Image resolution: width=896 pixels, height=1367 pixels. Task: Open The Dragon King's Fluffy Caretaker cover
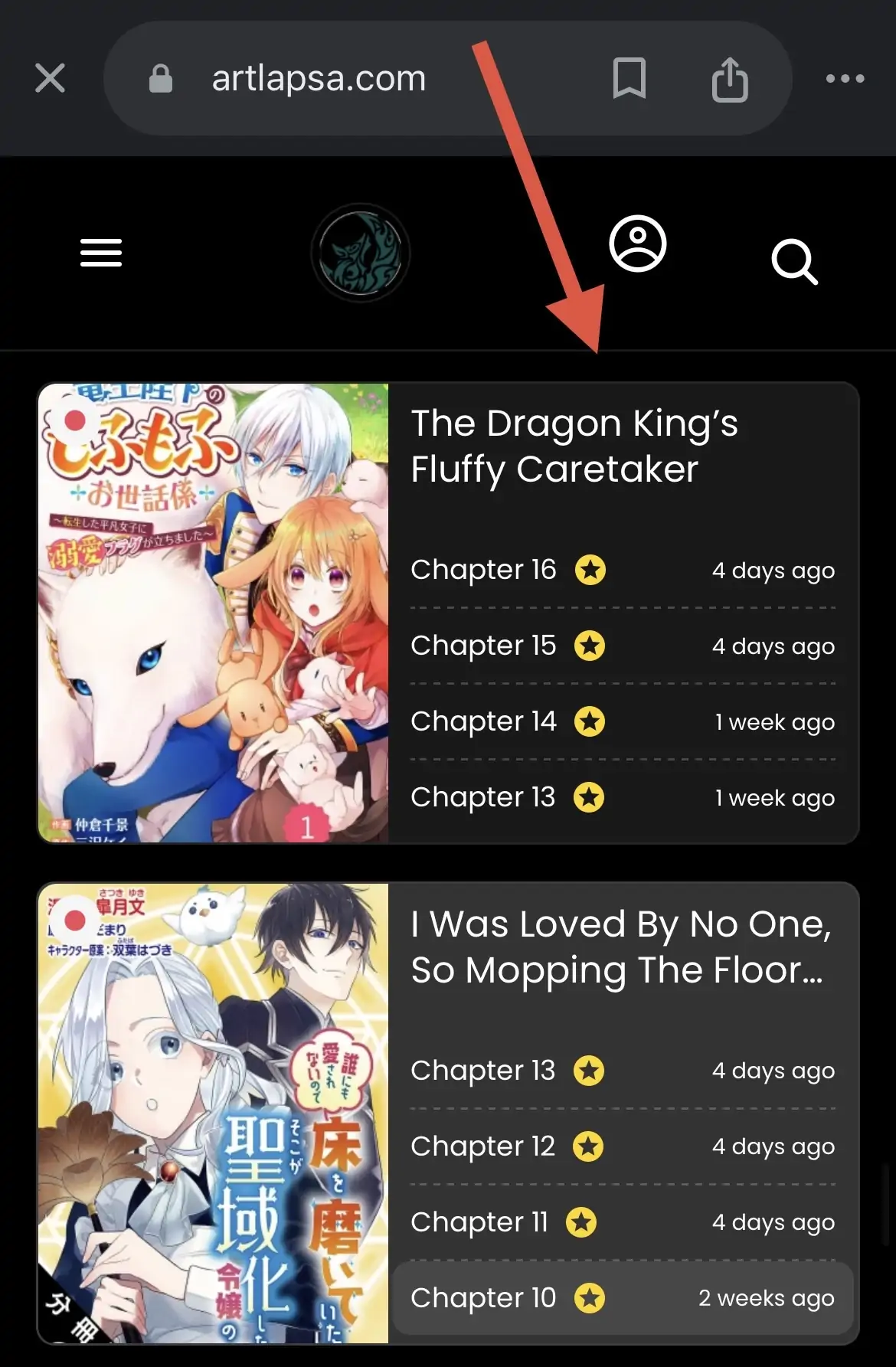pos(214,613)
